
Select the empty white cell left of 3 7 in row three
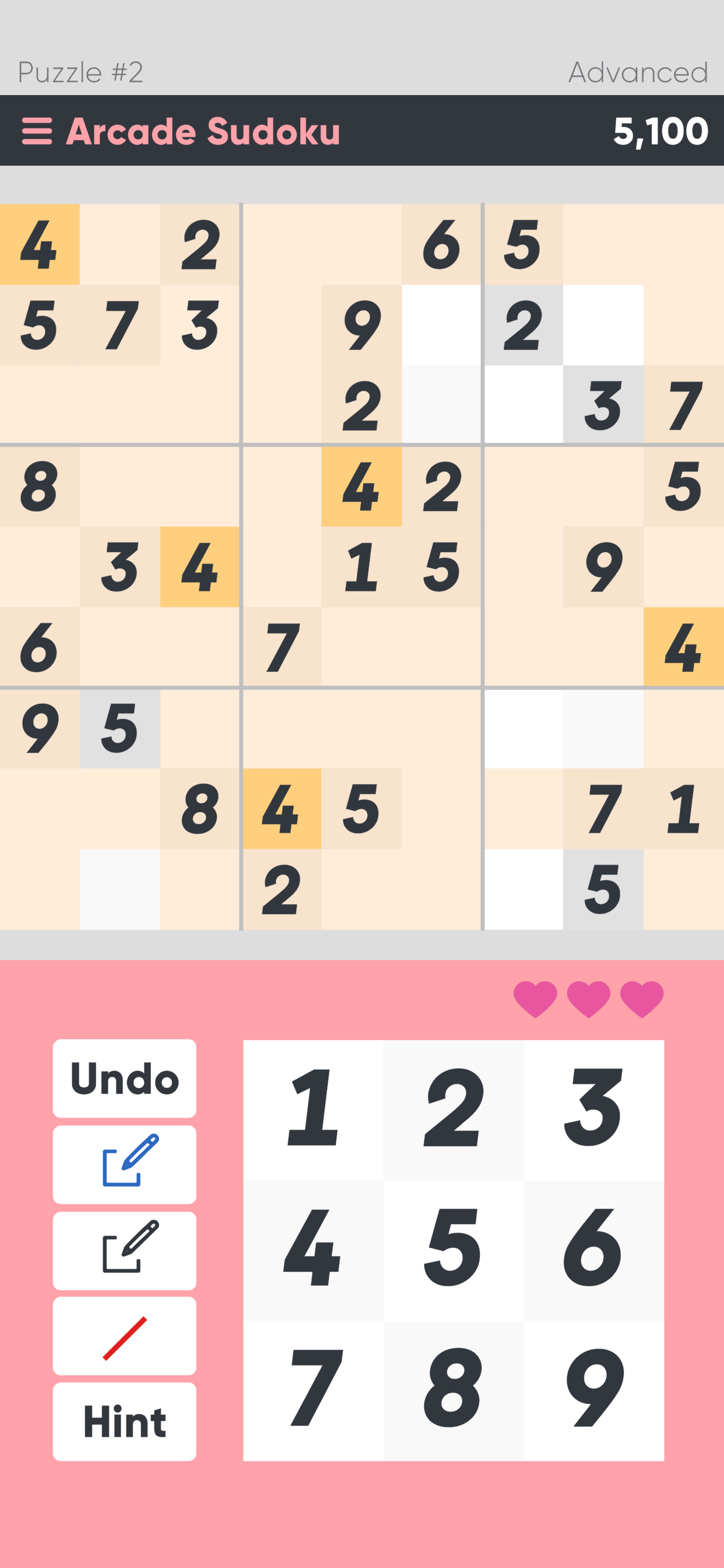[523, 404]
